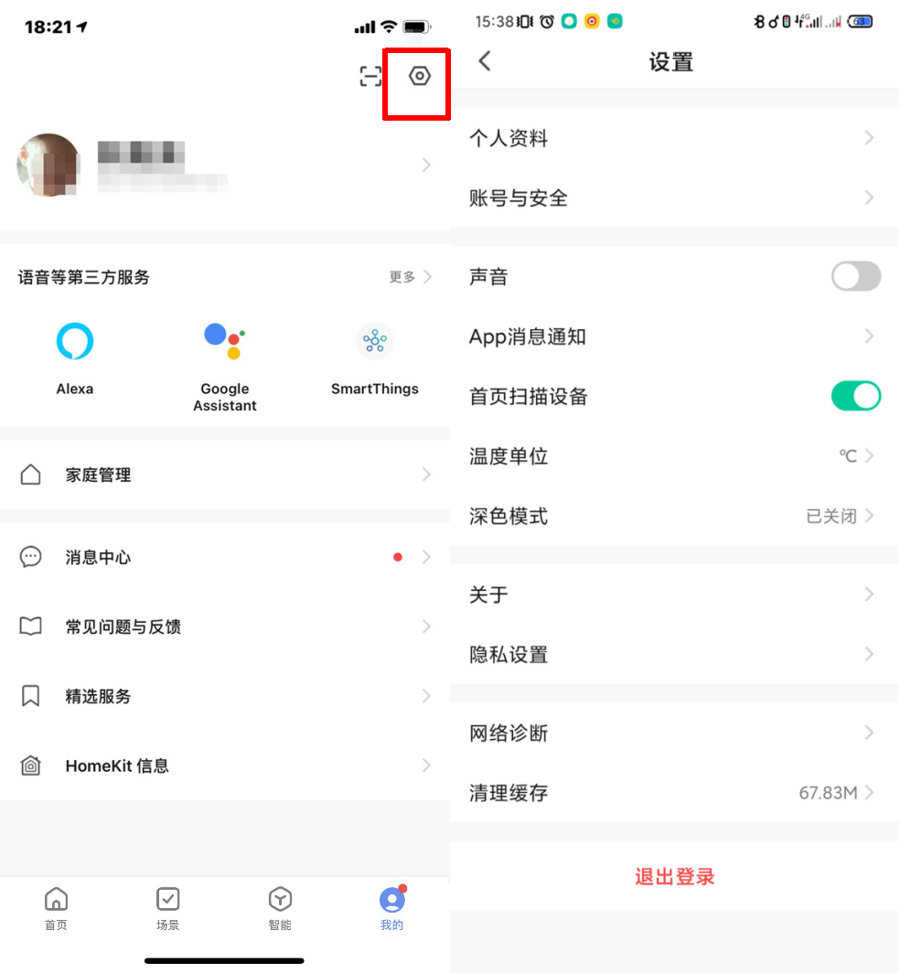Tap 退出登录 to log out
Viewport: 900px width, 973px height.
coord(674,875)
